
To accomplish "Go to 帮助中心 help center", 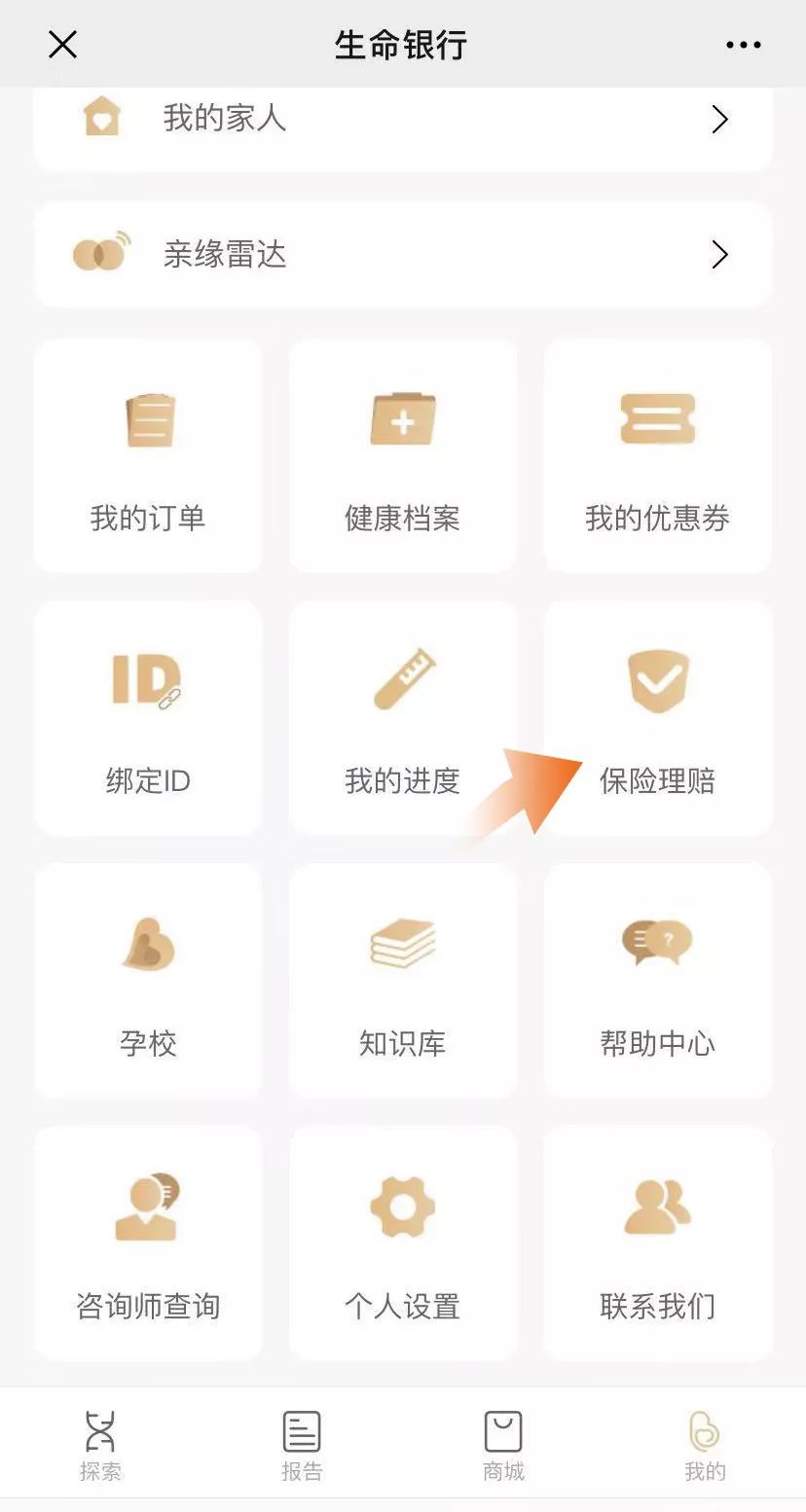I will coord(658,981).
